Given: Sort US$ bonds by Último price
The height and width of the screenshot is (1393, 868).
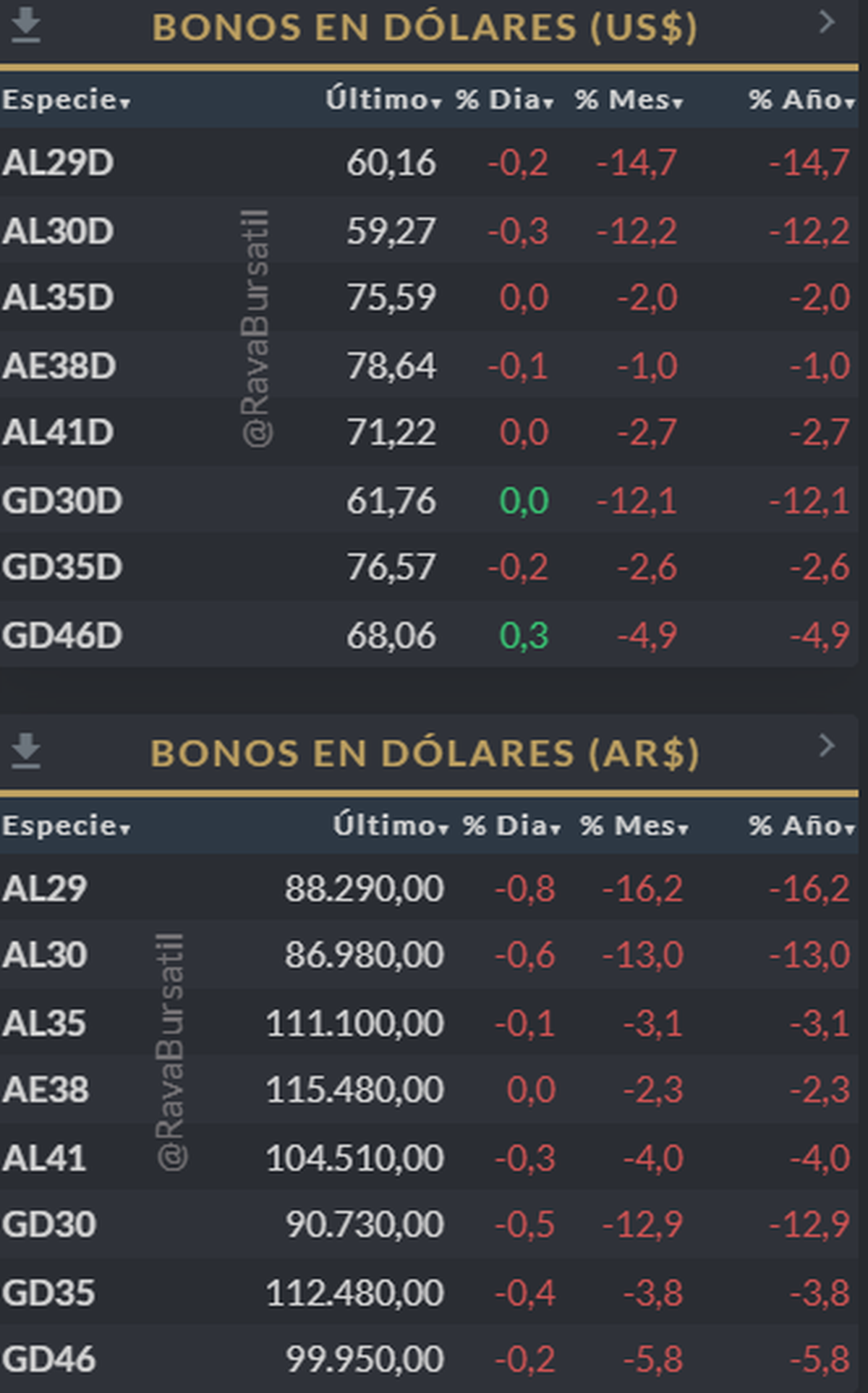Looking at the screenshot, I should pos(383,100).
